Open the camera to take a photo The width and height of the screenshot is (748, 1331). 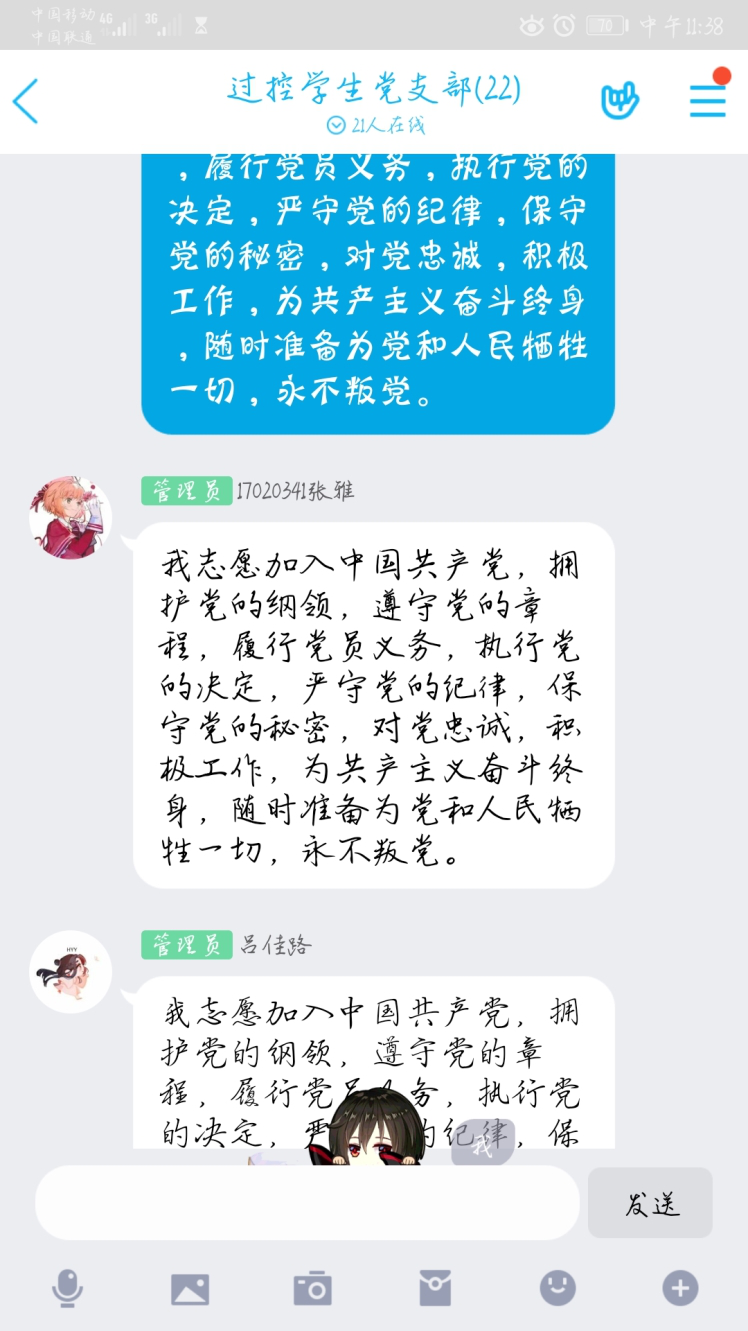pos(312,1289)
